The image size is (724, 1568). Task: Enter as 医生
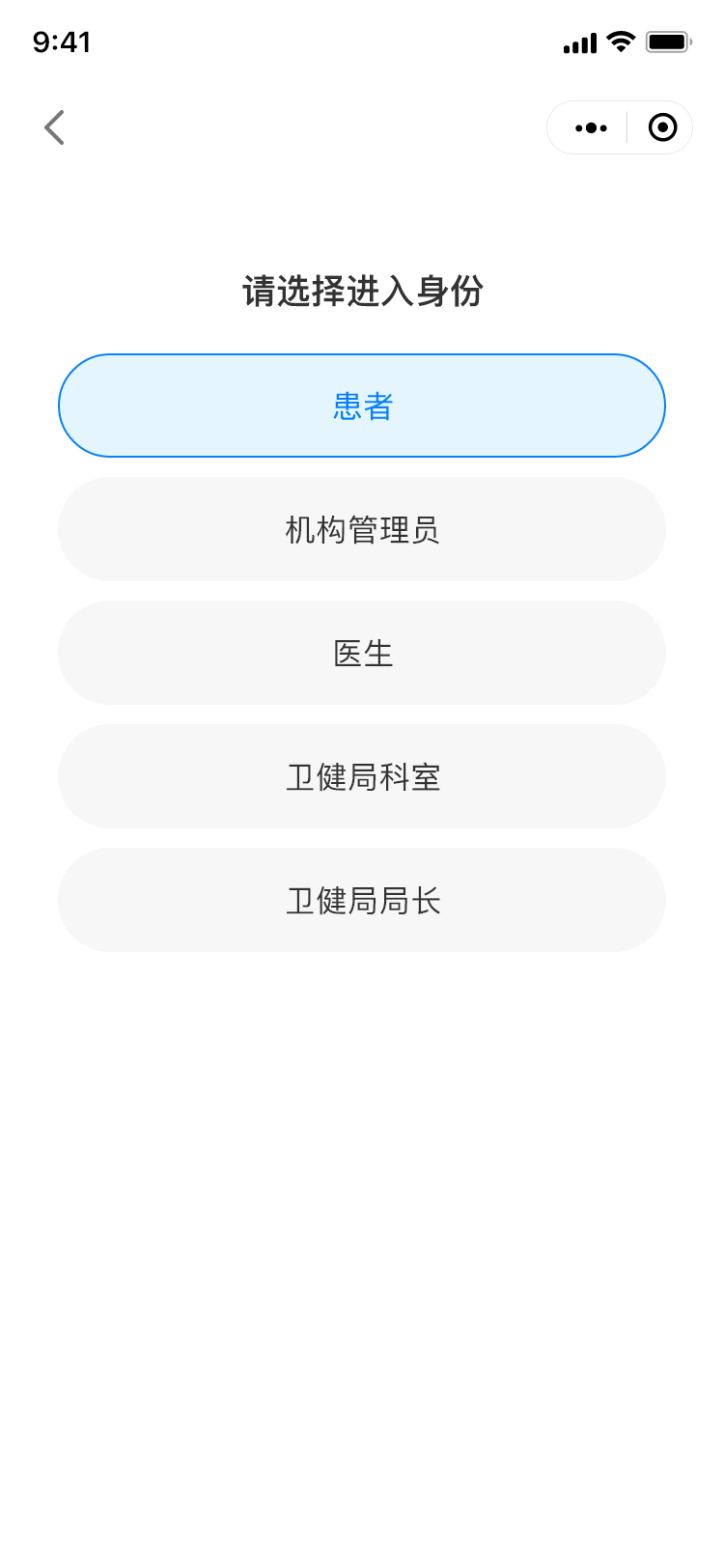[x=362, y=653]
